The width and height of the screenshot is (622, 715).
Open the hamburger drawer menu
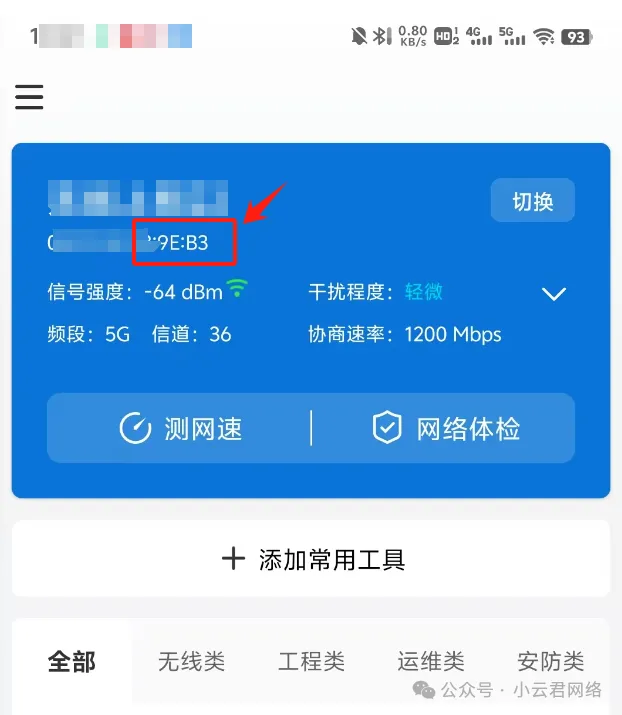coord(29,97)
